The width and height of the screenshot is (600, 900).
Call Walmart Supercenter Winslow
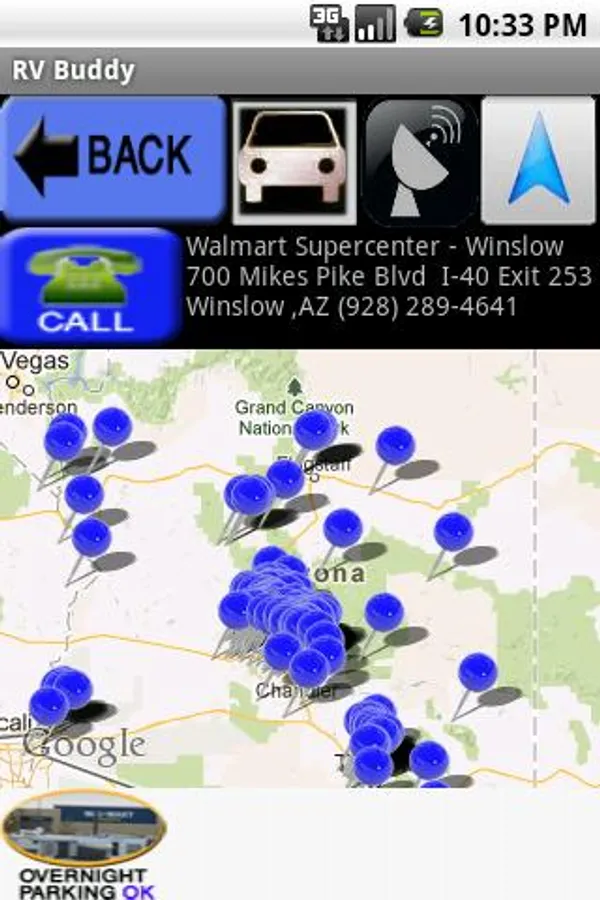coord(91,288)
